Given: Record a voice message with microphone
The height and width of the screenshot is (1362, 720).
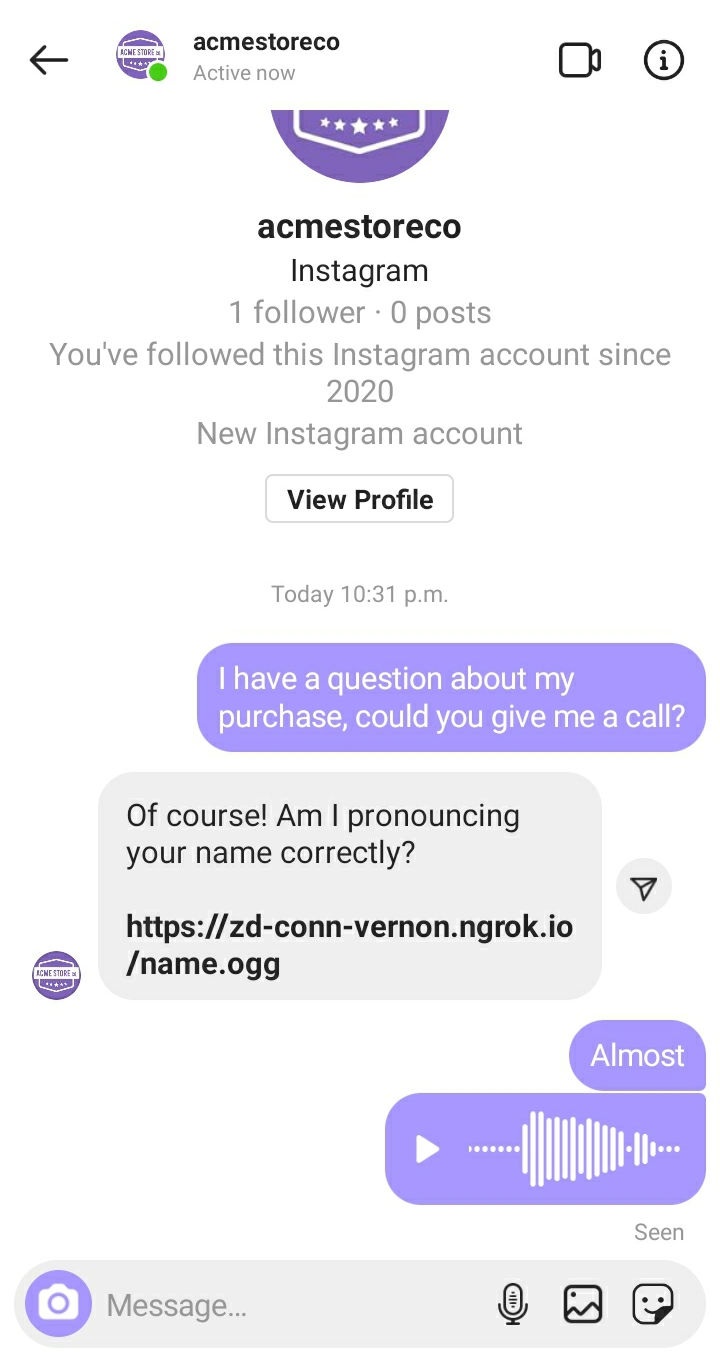Looking at the screenshot, I should (x=512, y=1304).
